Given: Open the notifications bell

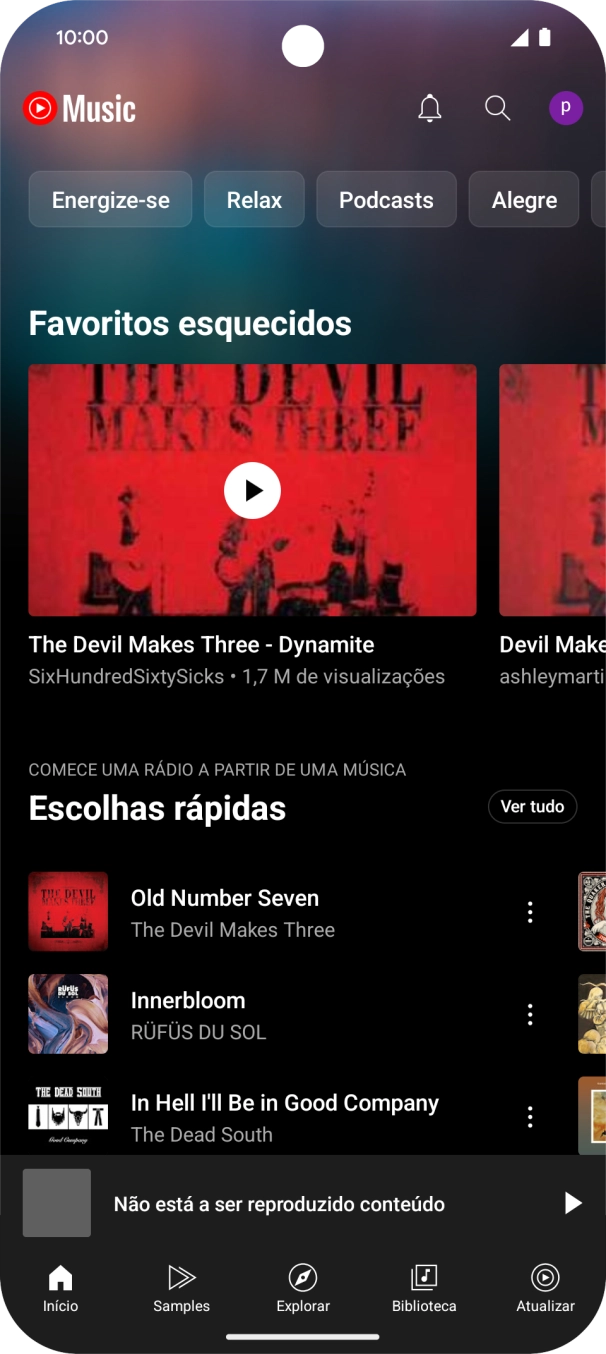Looking at the screenshot, I should tap(429, 108).
